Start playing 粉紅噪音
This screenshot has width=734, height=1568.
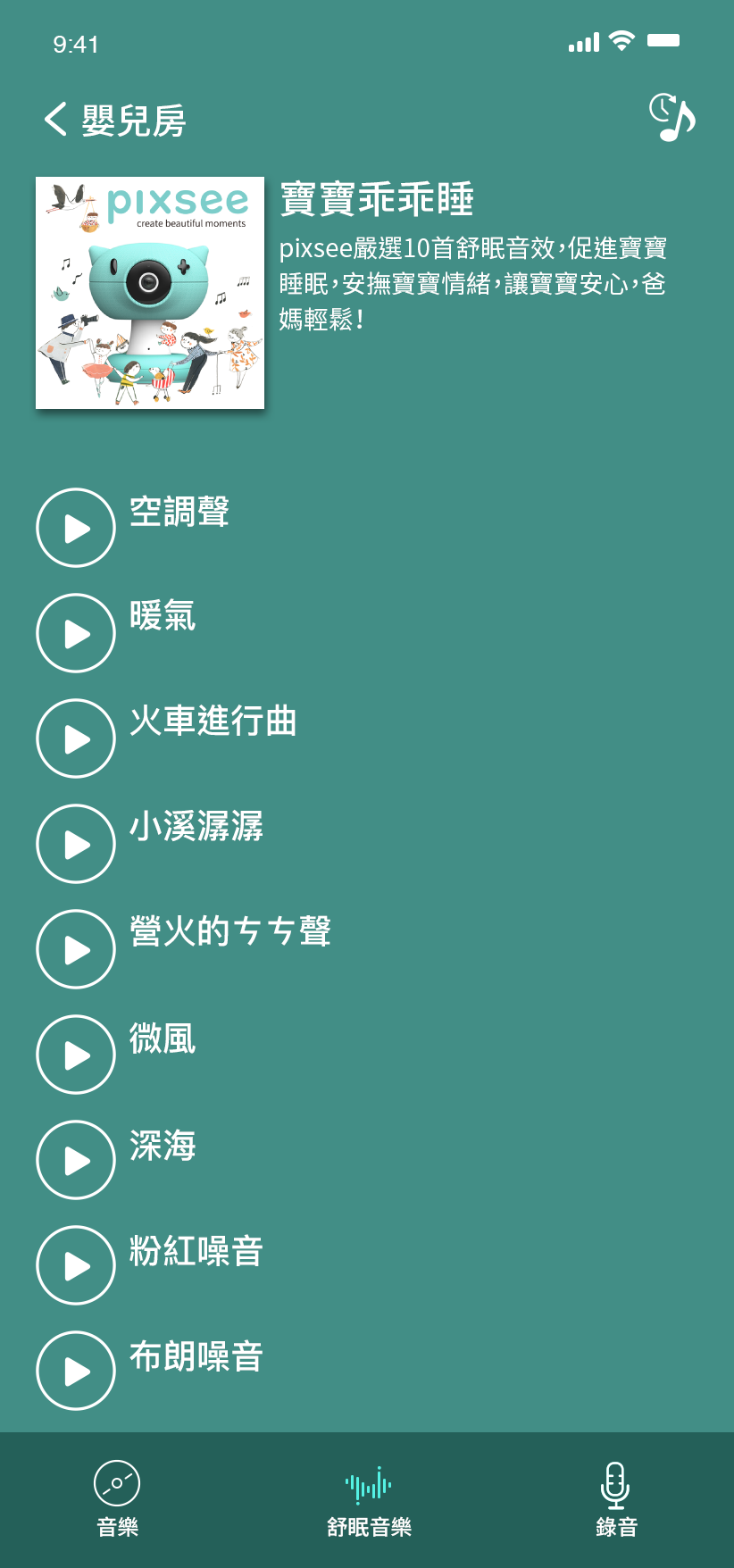point(76,1265)
